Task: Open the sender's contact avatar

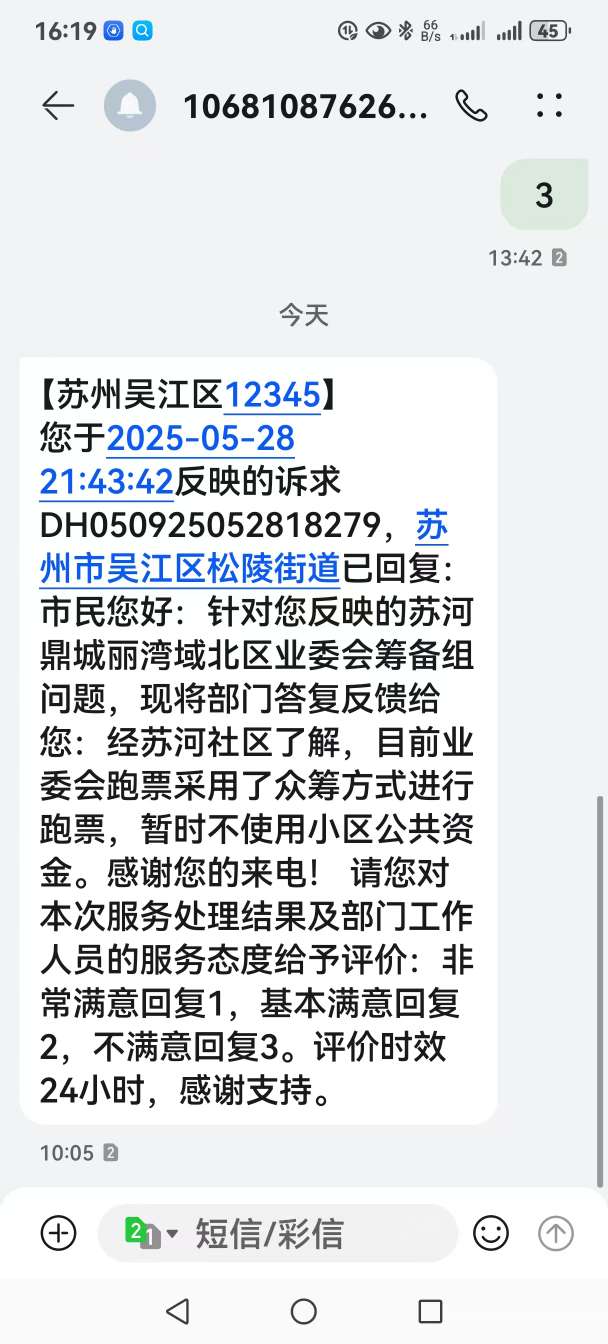Action: pos(130,106)
